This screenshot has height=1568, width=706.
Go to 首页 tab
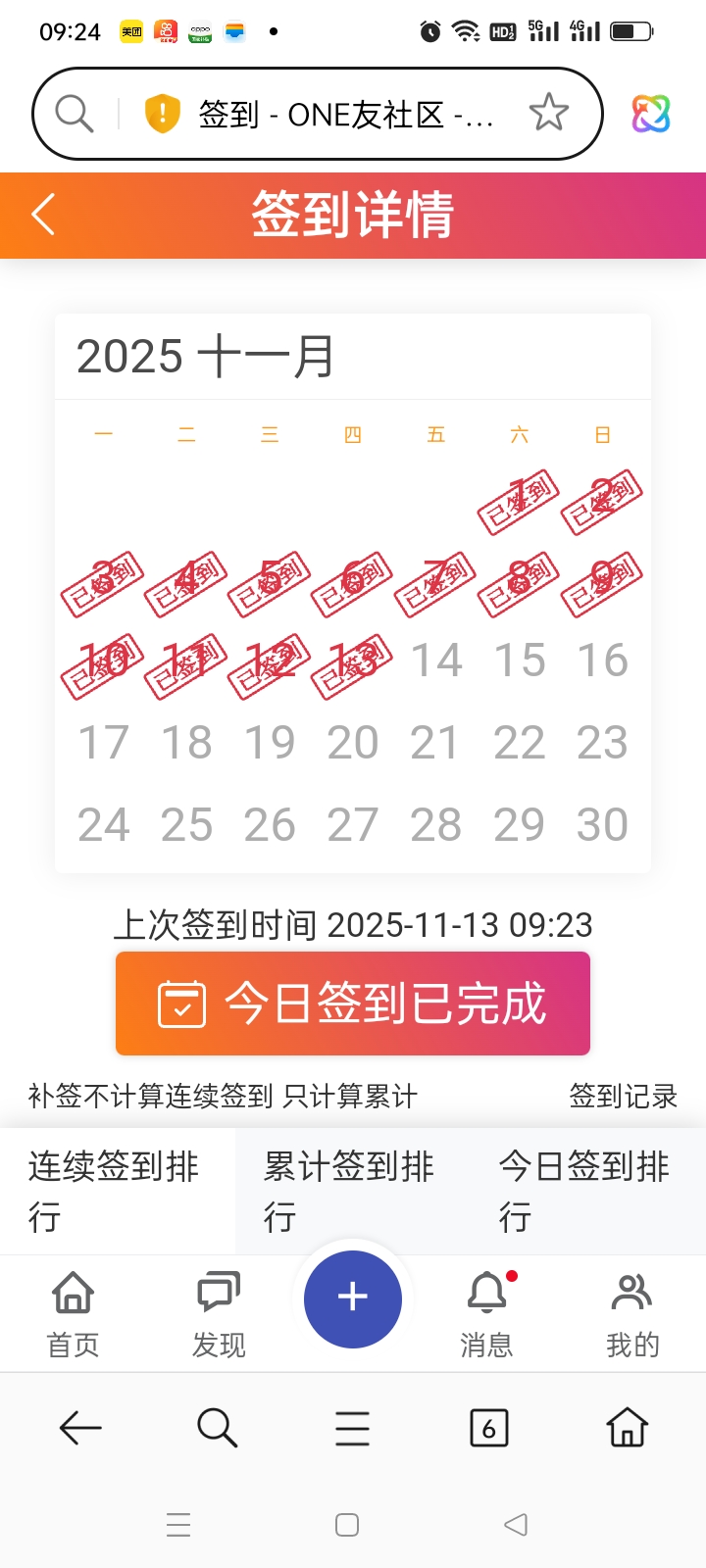(x=74, y=1313)
